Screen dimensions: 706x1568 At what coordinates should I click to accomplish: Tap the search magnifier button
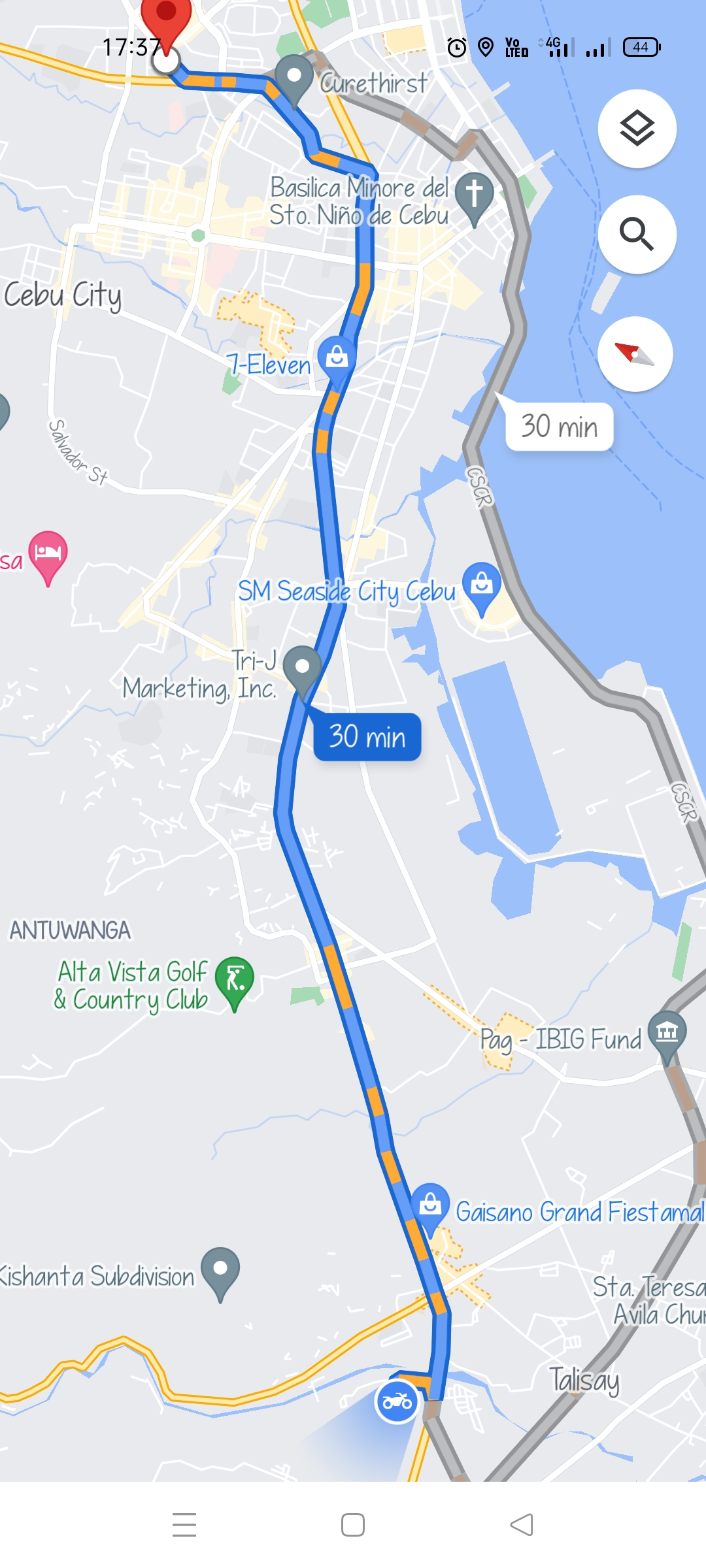[637, 234]
